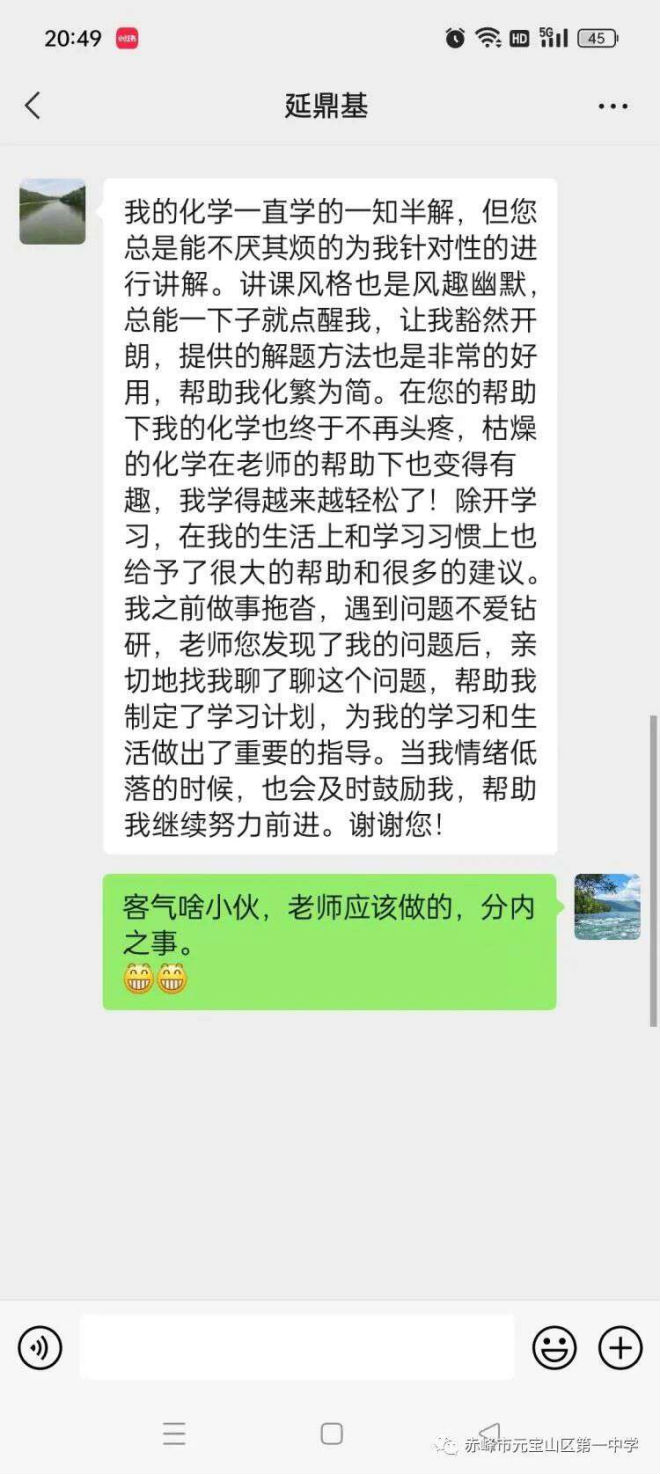Tap the system home button
The image size is (660, 1474).
[x=332, y=1433]
